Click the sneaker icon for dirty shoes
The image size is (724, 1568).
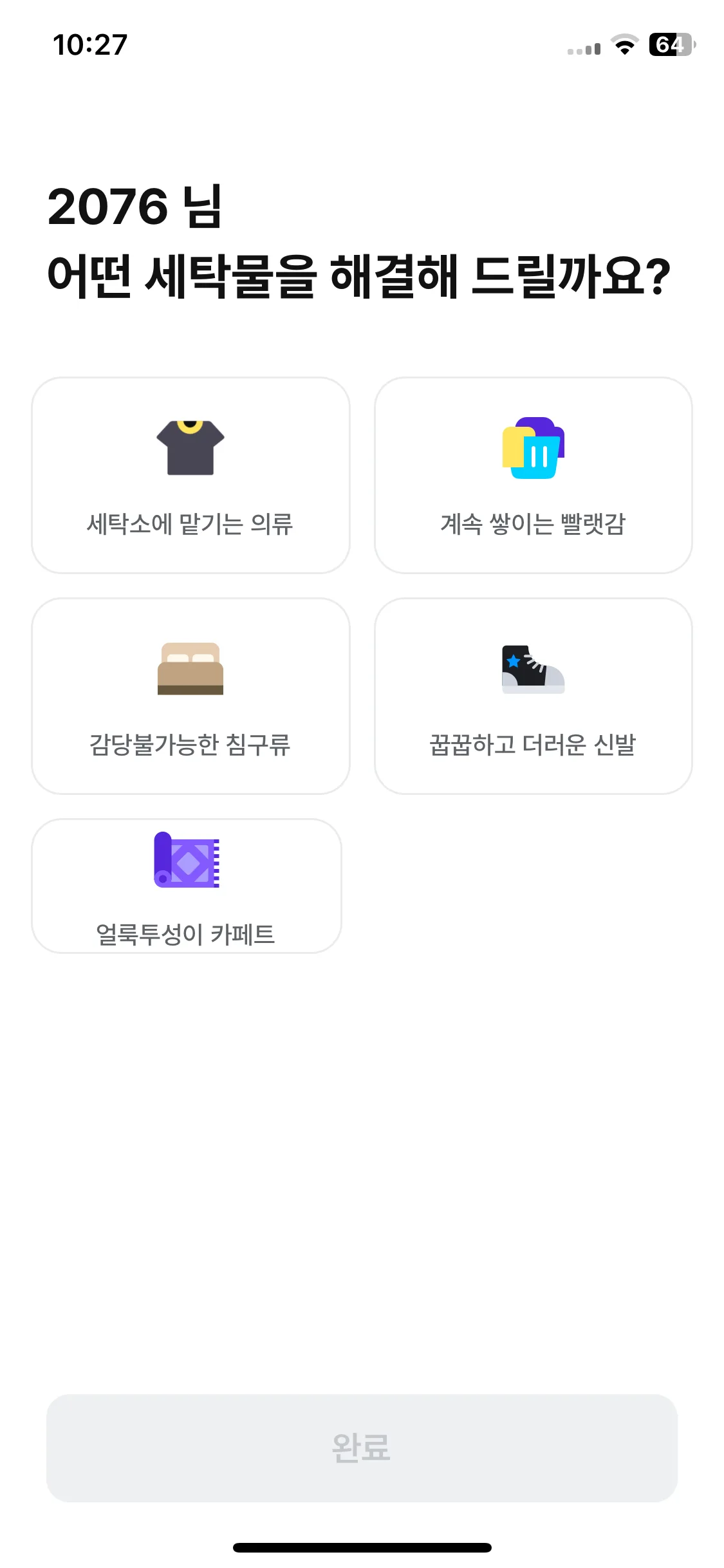click(x=533, y=669)
